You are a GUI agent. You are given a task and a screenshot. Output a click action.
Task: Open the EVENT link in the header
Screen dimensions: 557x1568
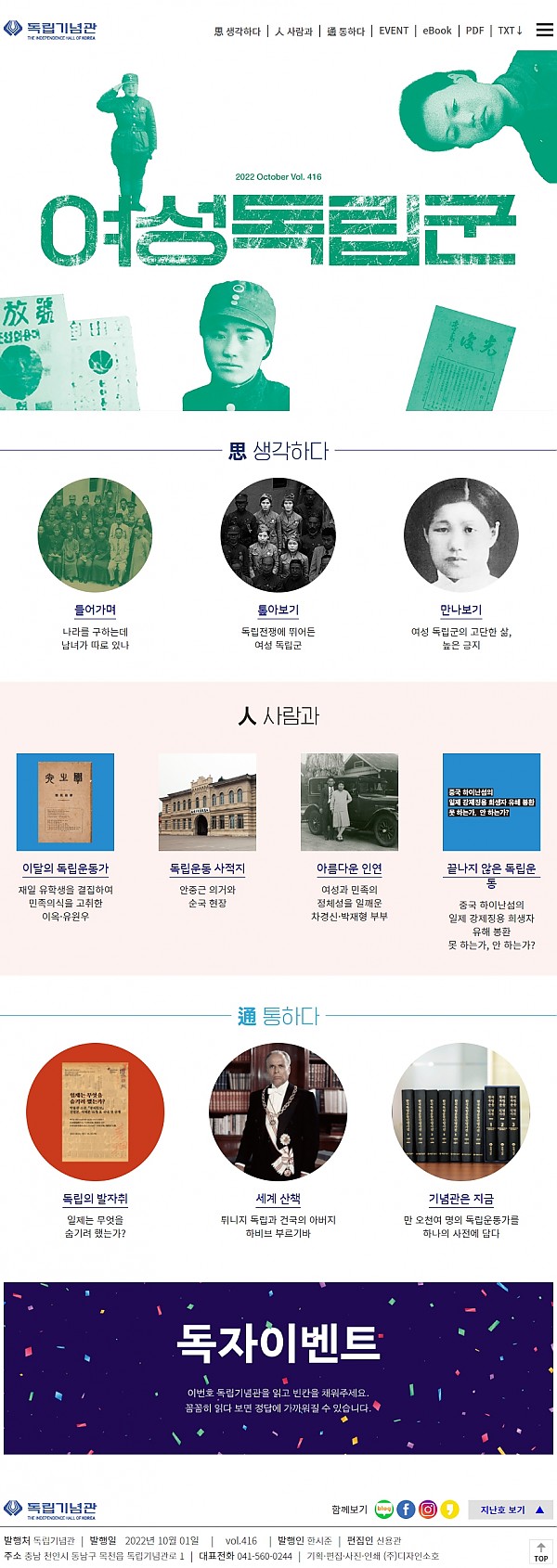[394, 31]
